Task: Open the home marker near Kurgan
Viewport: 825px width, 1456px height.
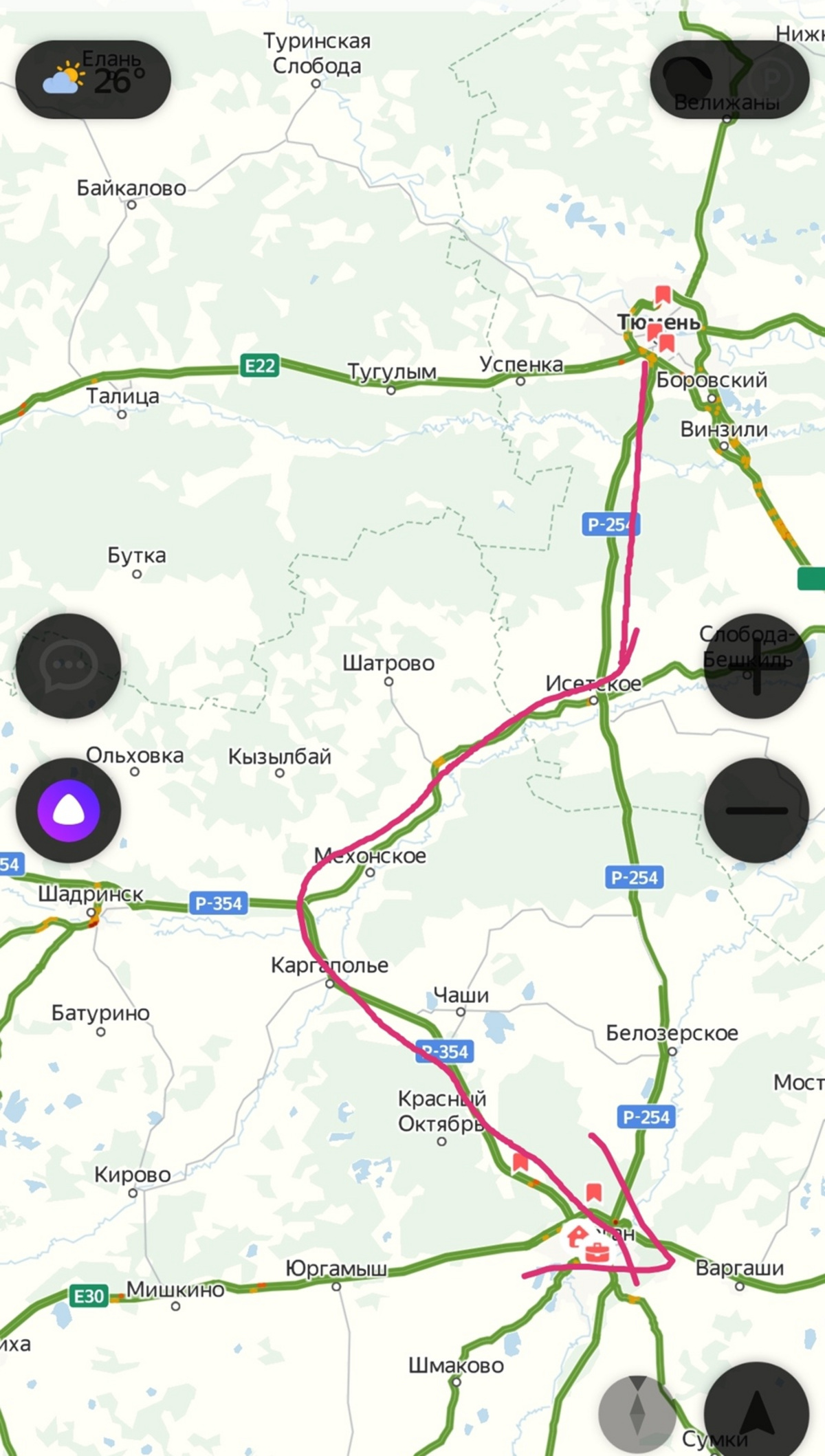Action: pyautogui.click(x=577, y=1235)
